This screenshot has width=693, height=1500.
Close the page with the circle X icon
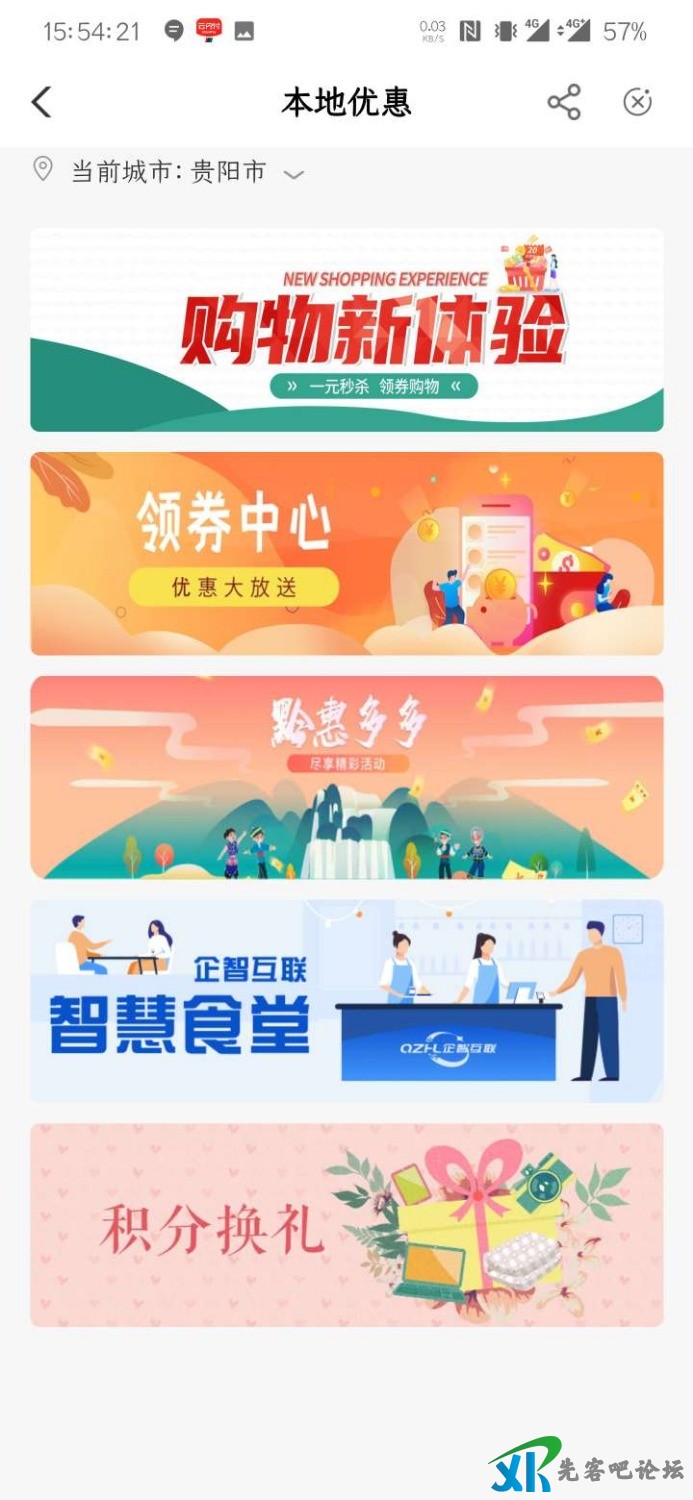tap(637, 102)
